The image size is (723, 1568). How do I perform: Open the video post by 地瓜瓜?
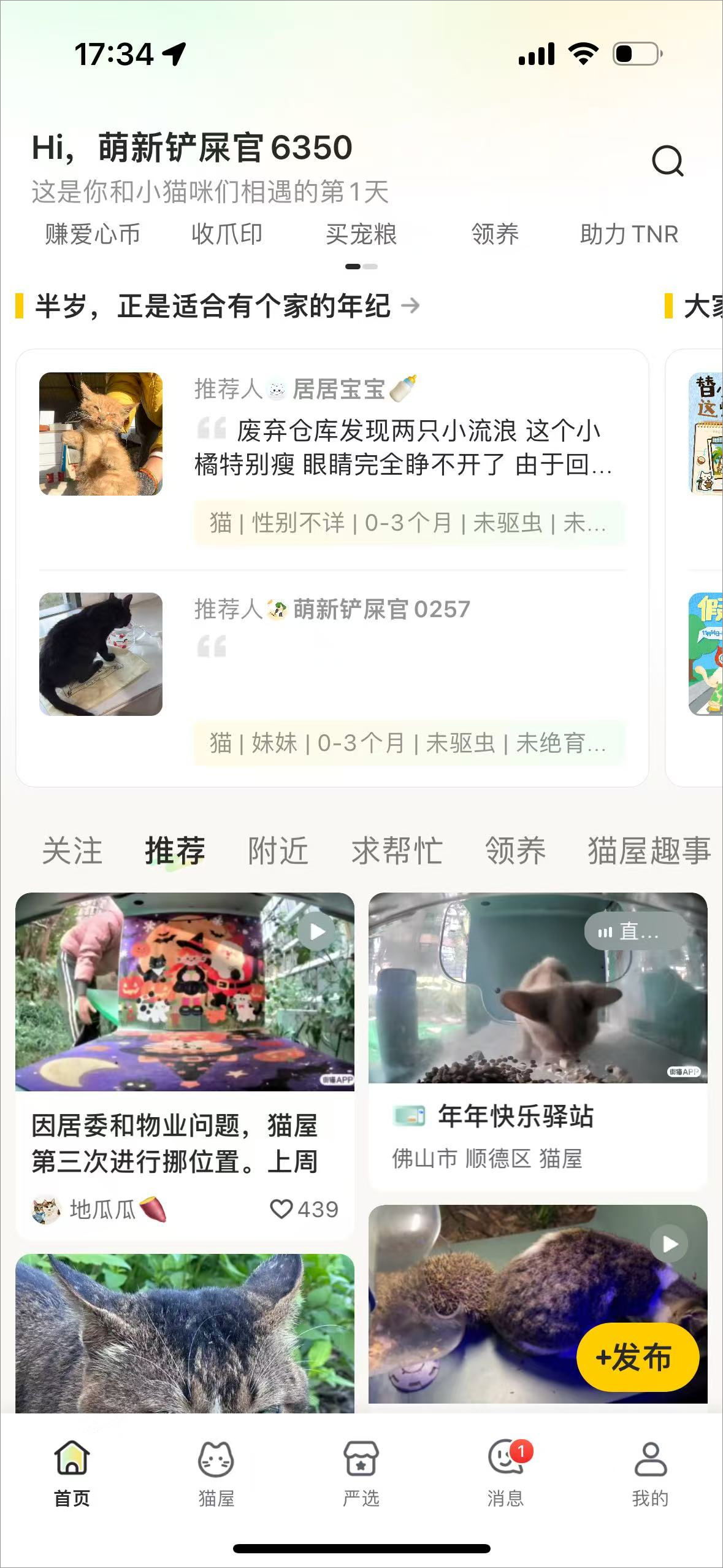tap(185, 991)
